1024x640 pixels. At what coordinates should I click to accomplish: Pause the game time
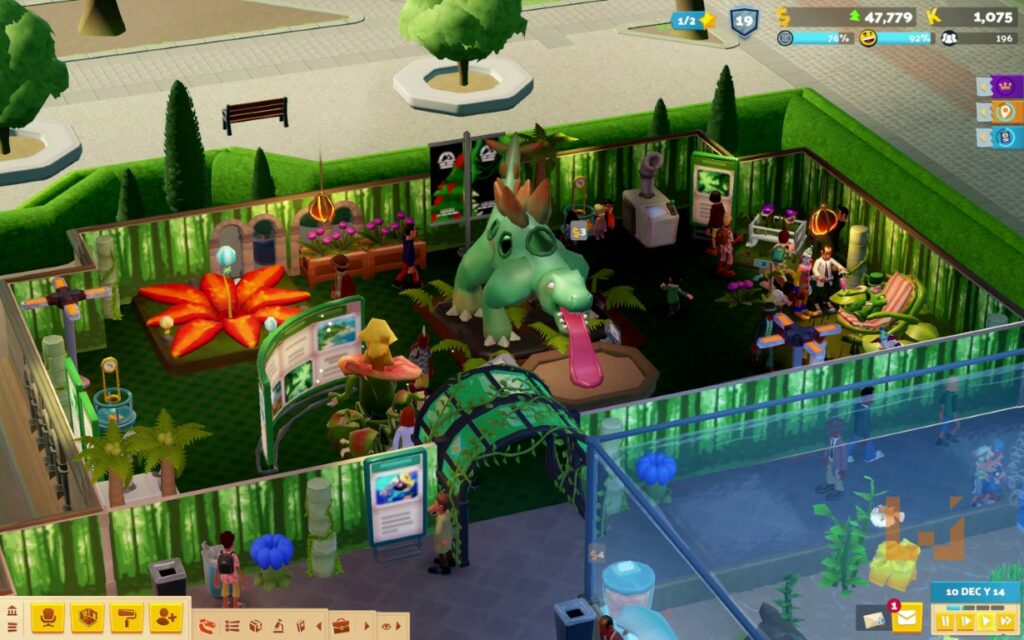point(945,622)
